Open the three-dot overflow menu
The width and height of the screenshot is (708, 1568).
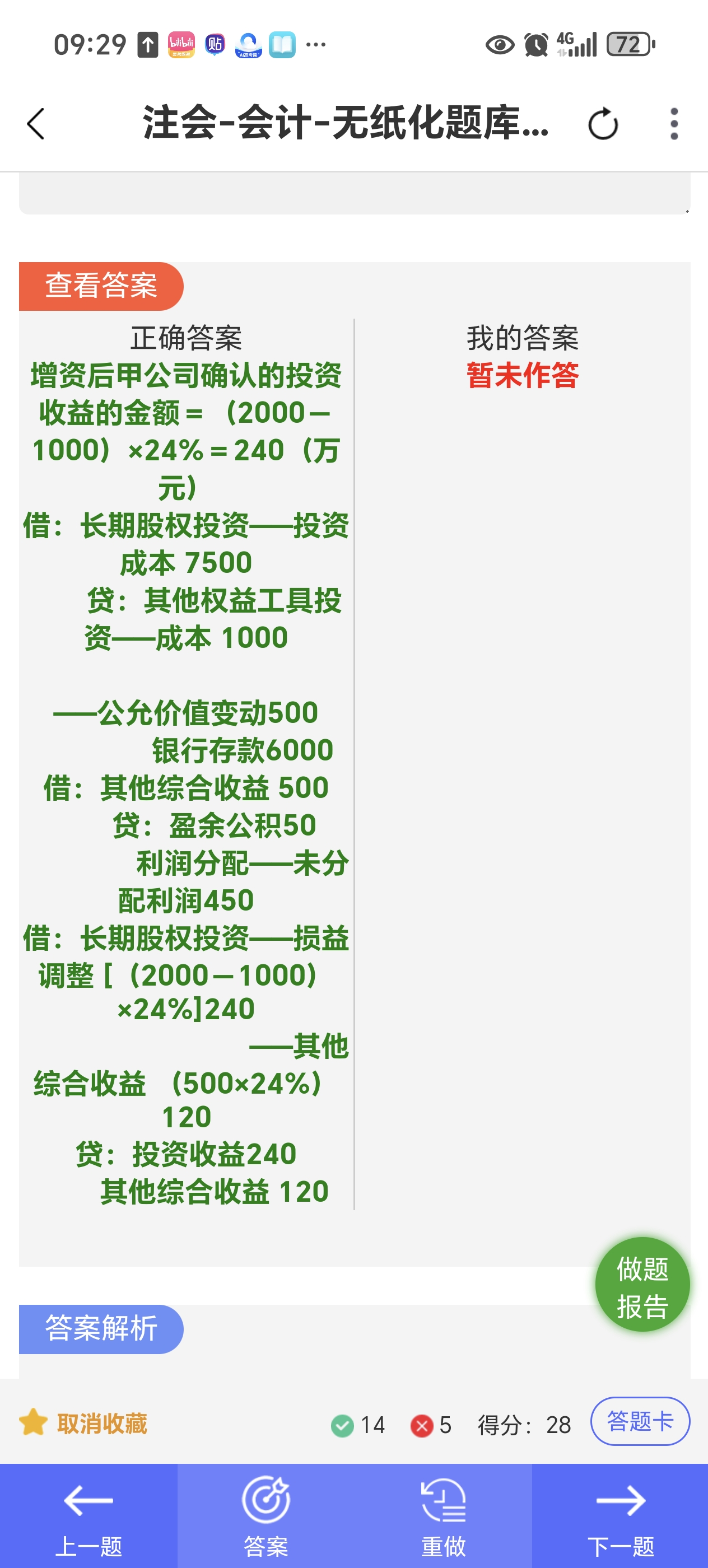click(x=674, y=124)
